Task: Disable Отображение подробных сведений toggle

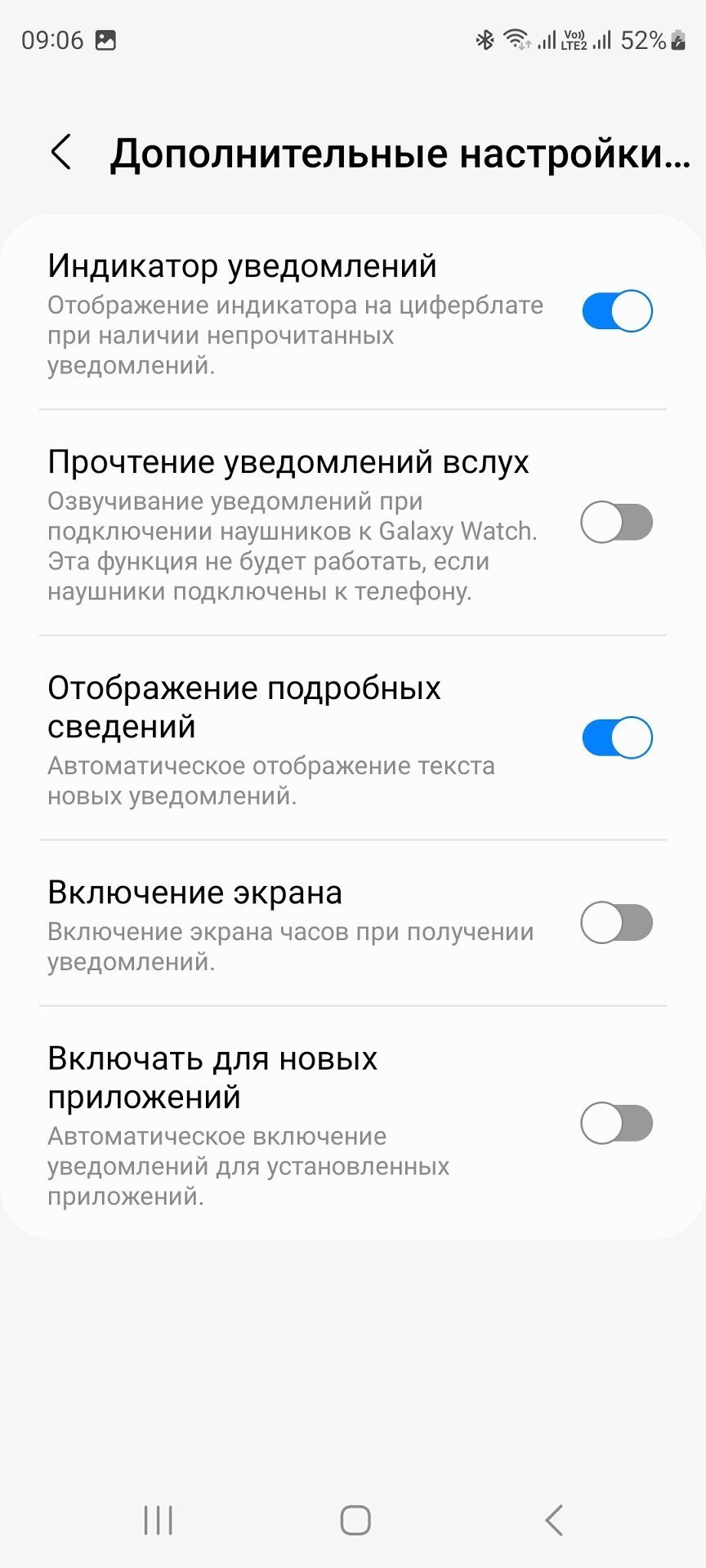Action: tap(617, 737)
